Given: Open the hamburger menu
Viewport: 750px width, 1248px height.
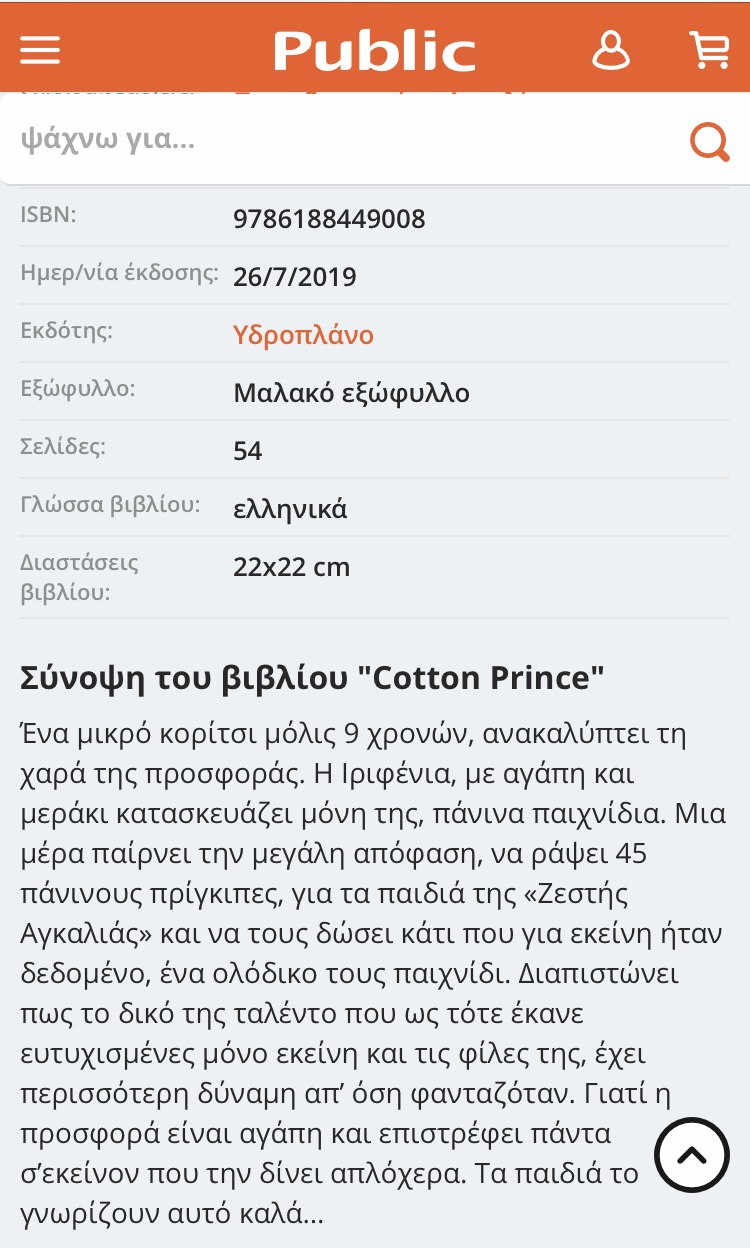Looking at the screenshot, I should click(x=40, y=50).
